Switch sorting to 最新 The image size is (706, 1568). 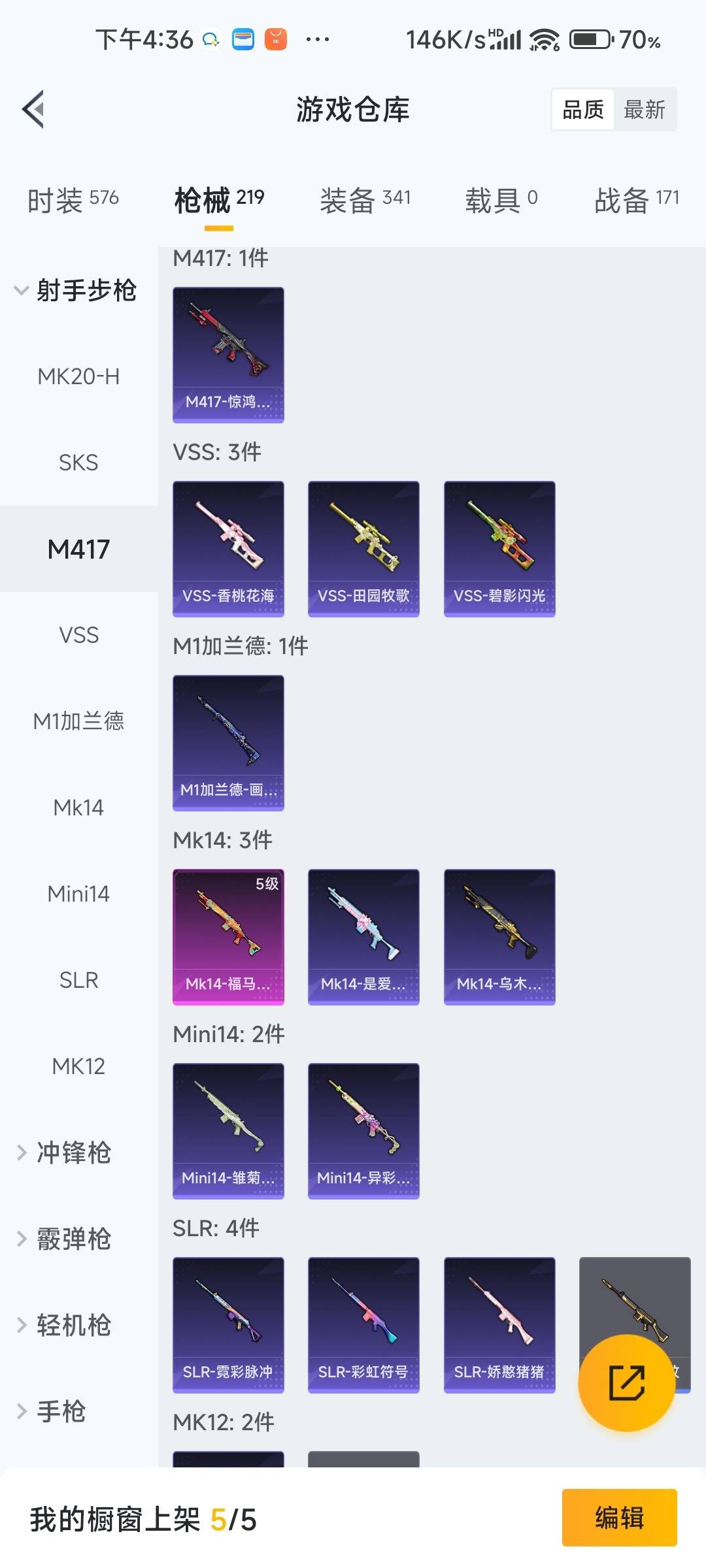tap(644, 109)
